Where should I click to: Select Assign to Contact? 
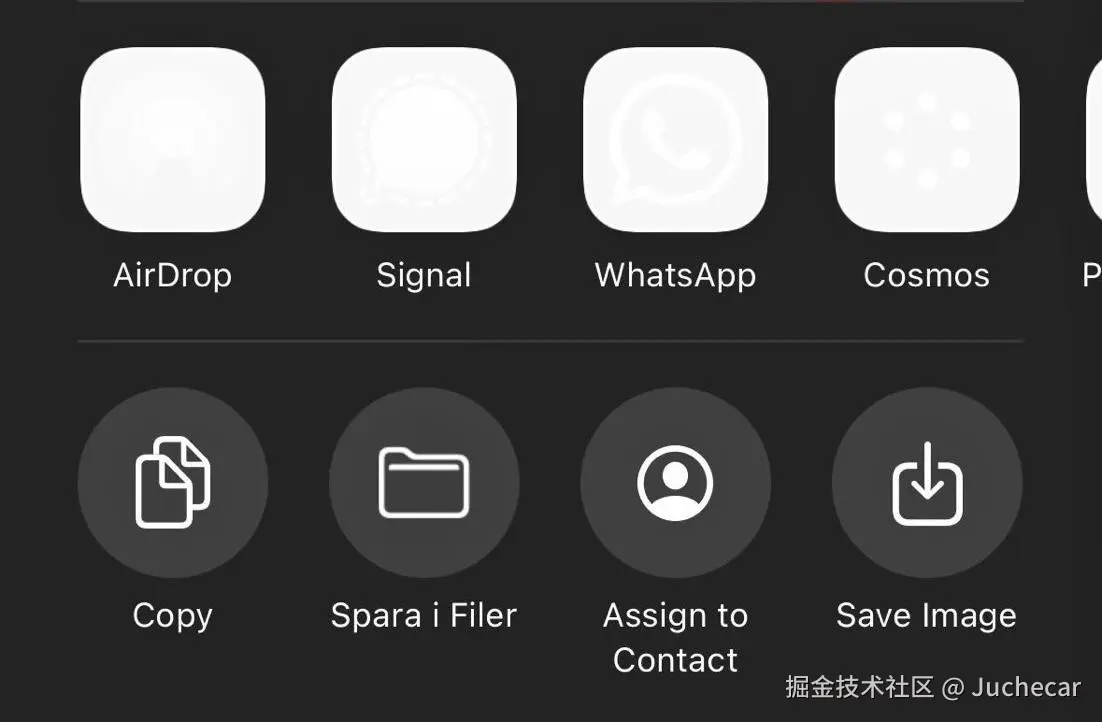(675, 483)
